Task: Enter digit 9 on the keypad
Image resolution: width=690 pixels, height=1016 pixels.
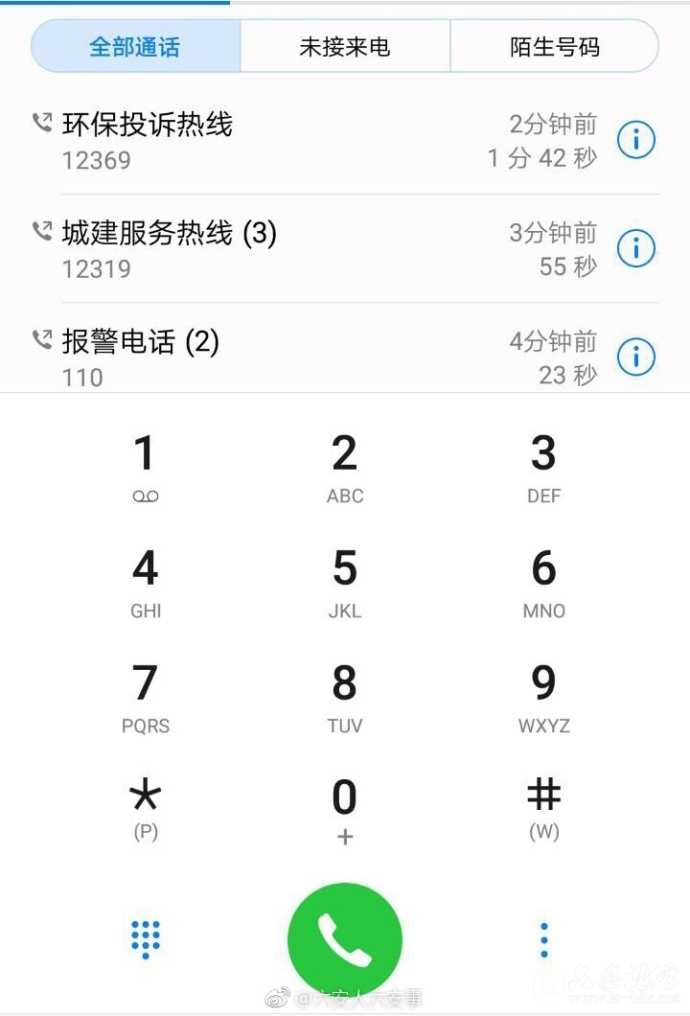Action: 544,696
